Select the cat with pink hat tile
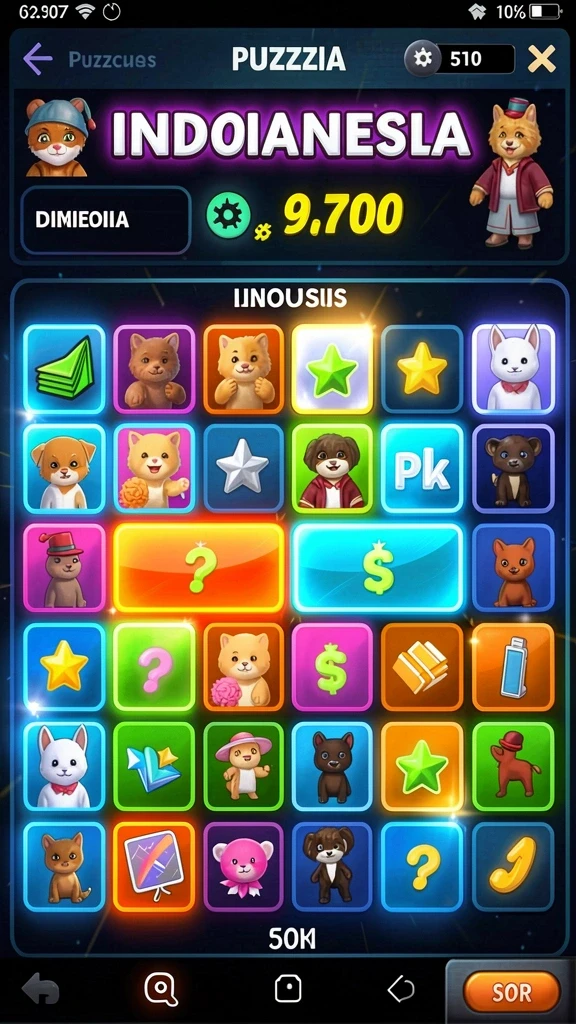This screenshot has height=1024, width=576. 243,766
